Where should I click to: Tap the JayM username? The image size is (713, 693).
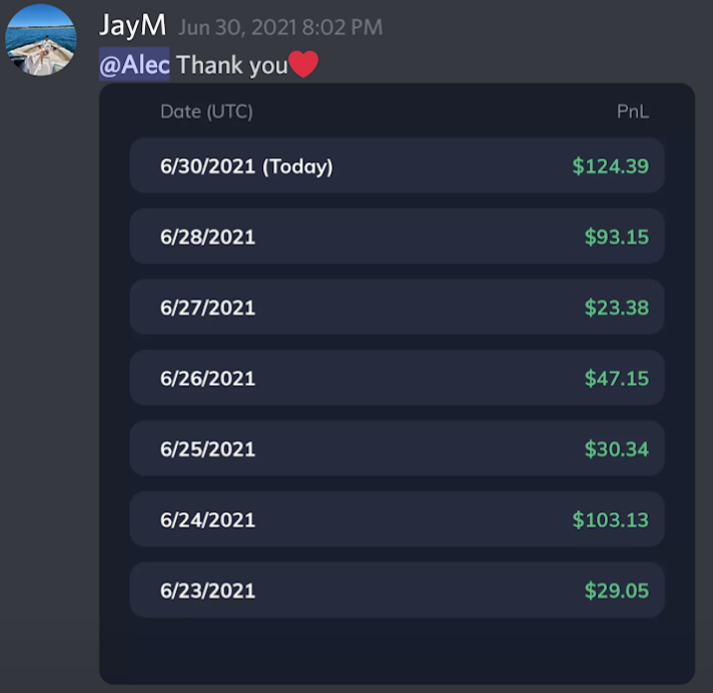tap(132, 26)
